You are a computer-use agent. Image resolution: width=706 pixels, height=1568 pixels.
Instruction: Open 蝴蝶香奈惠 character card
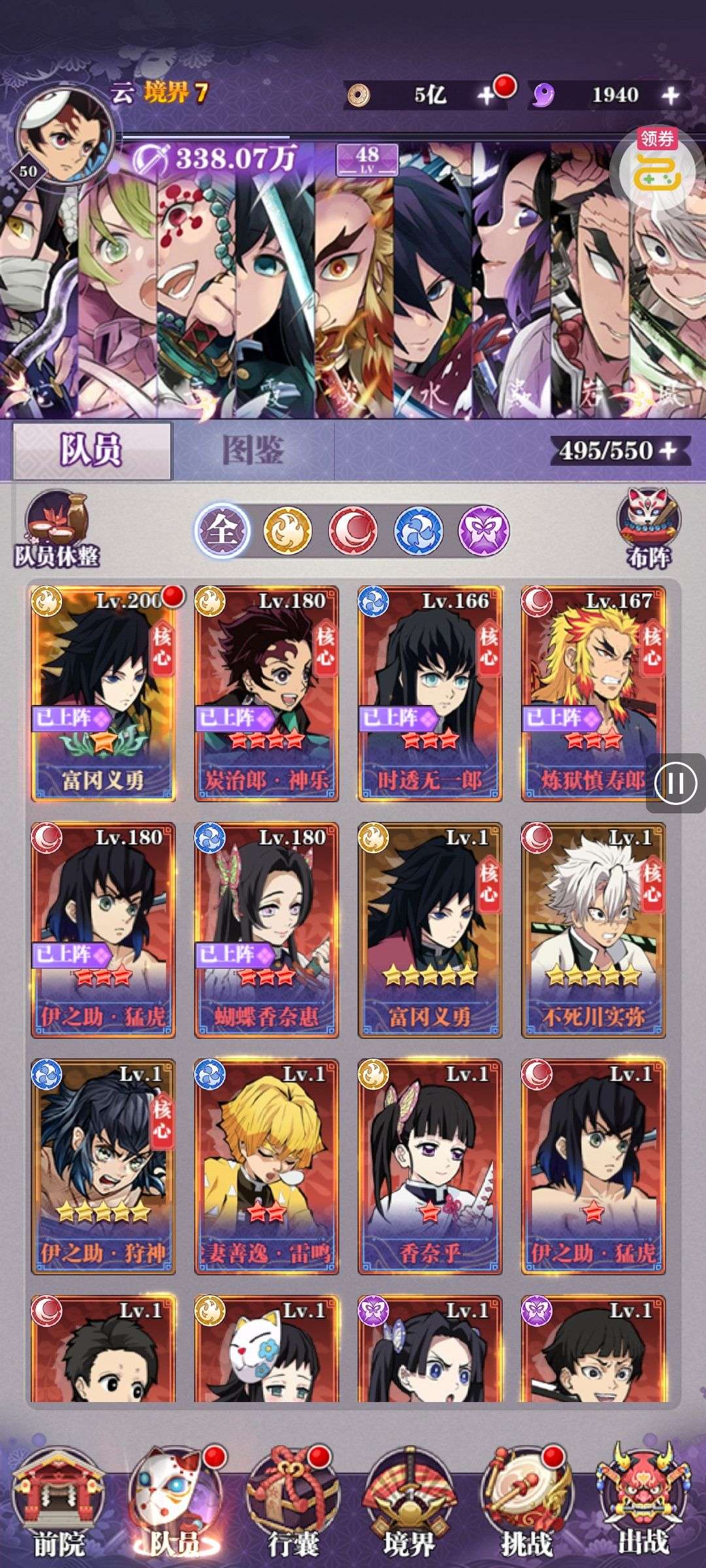(x=267, y=930)
